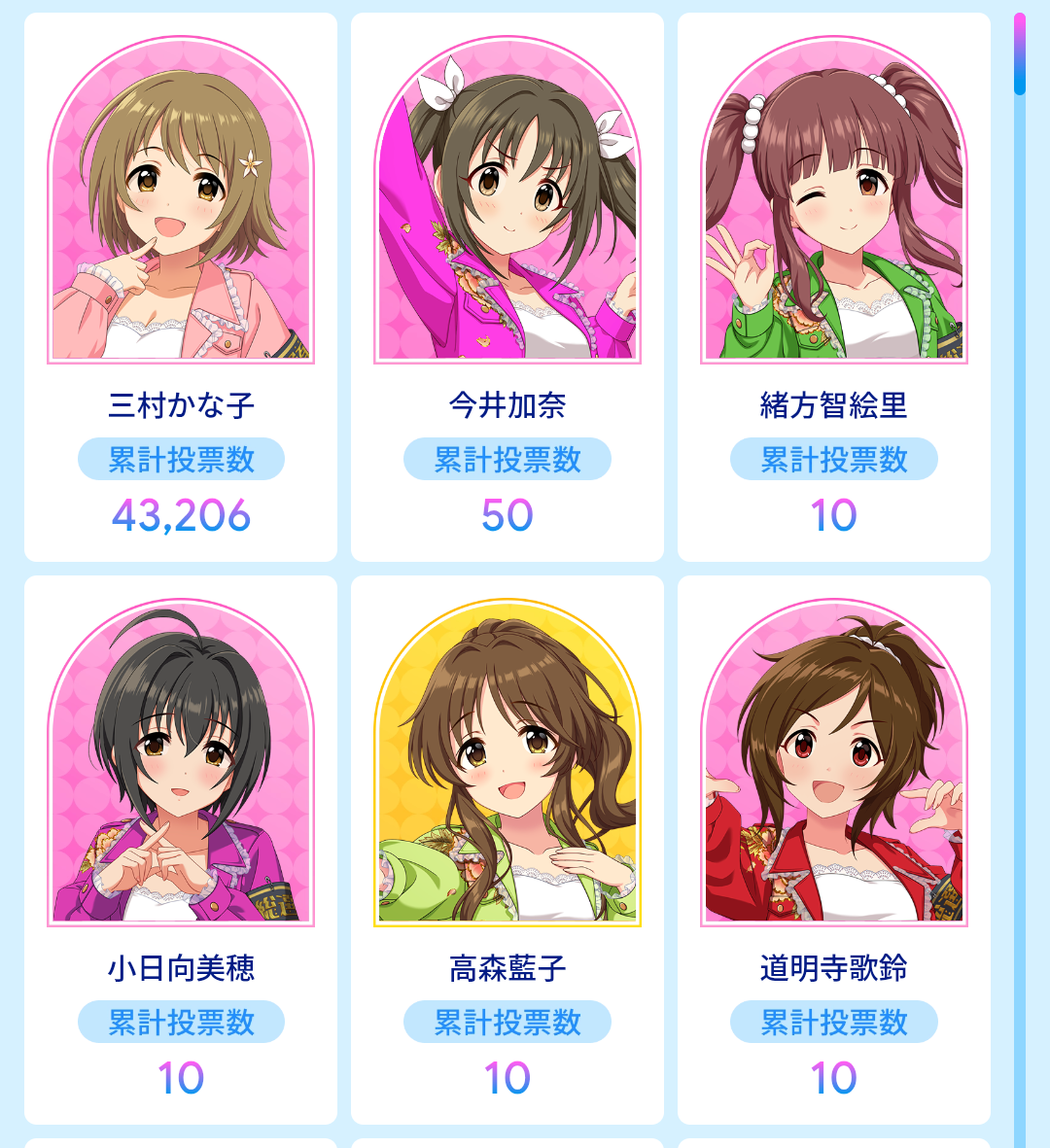Tap the vertical scrollbar thumb

(1019, 53)
